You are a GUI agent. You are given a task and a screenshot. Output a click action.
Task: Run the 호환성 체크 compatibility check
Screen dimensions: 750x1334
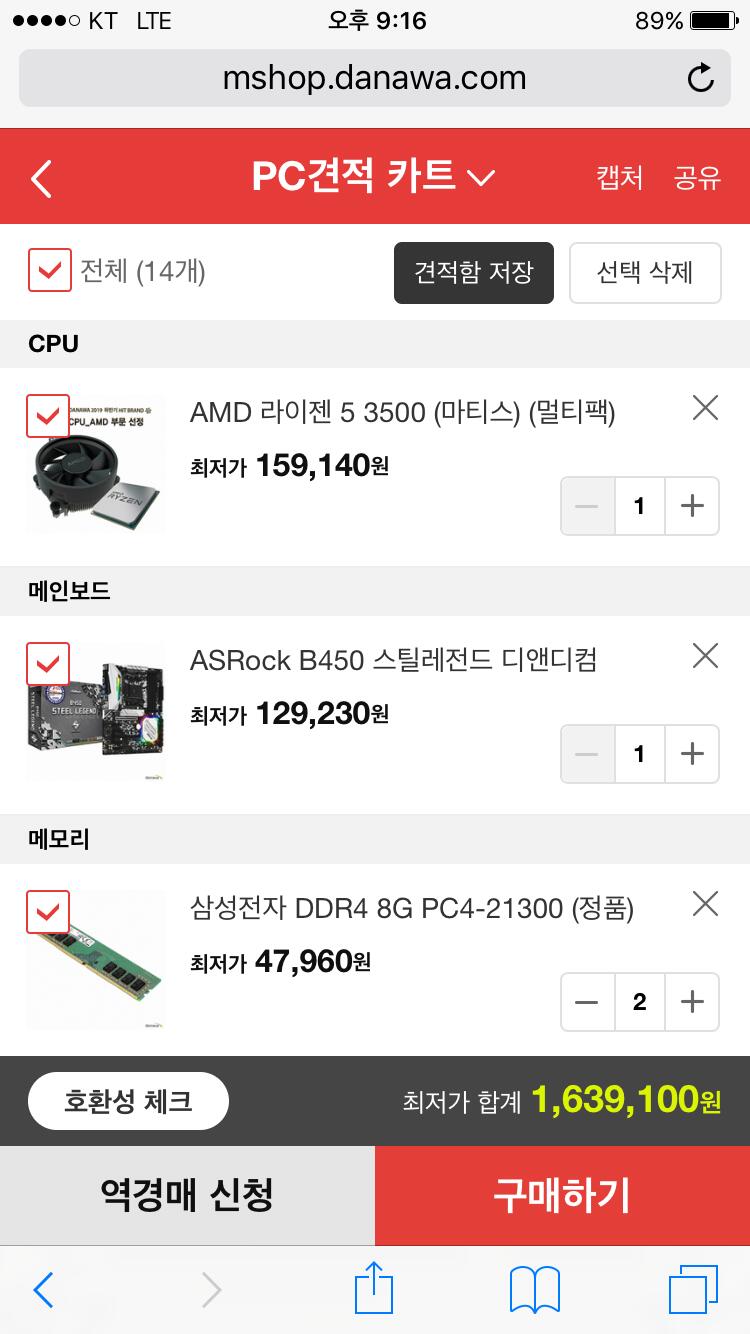tap(128, 1101)
